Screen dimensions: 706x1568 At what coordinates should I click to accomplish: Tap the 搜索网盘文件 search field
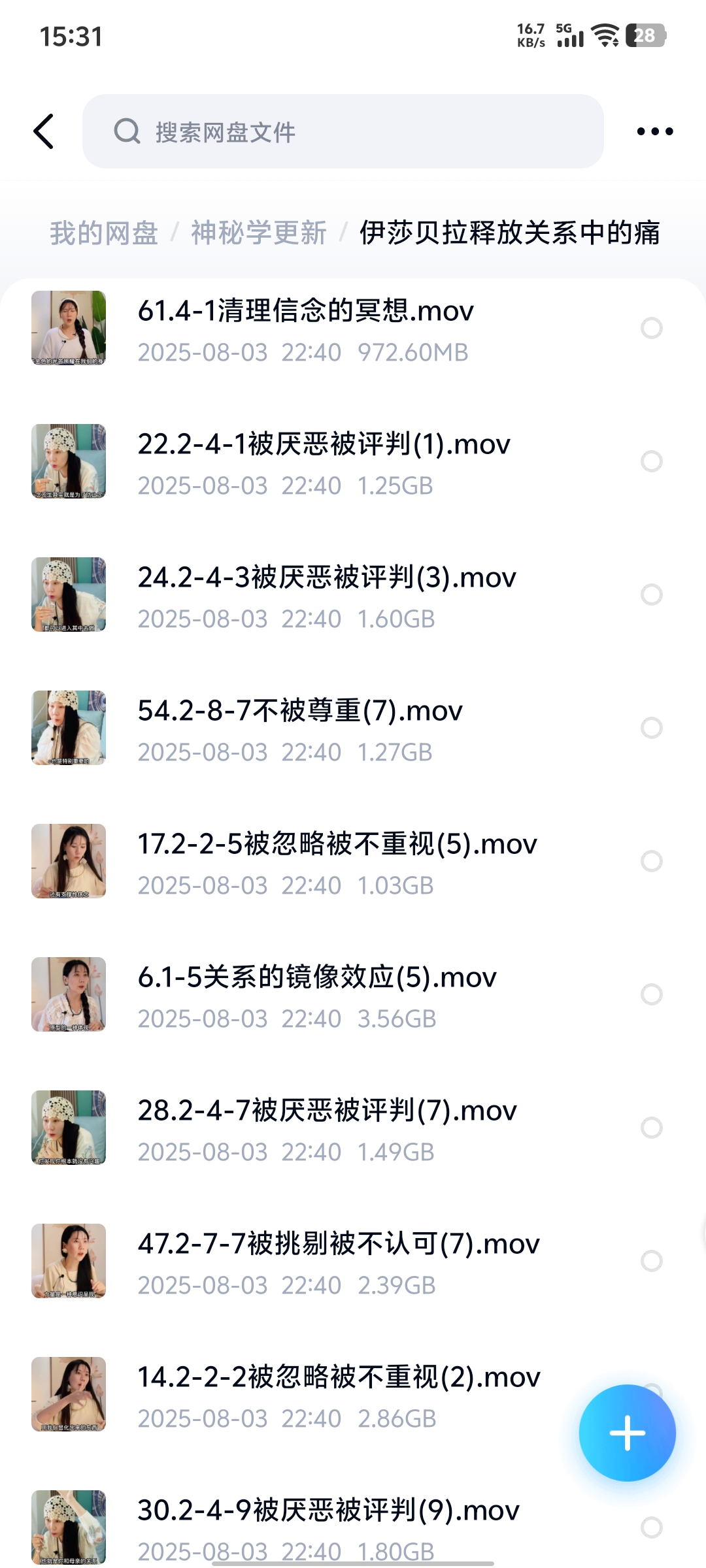(343, 131)
